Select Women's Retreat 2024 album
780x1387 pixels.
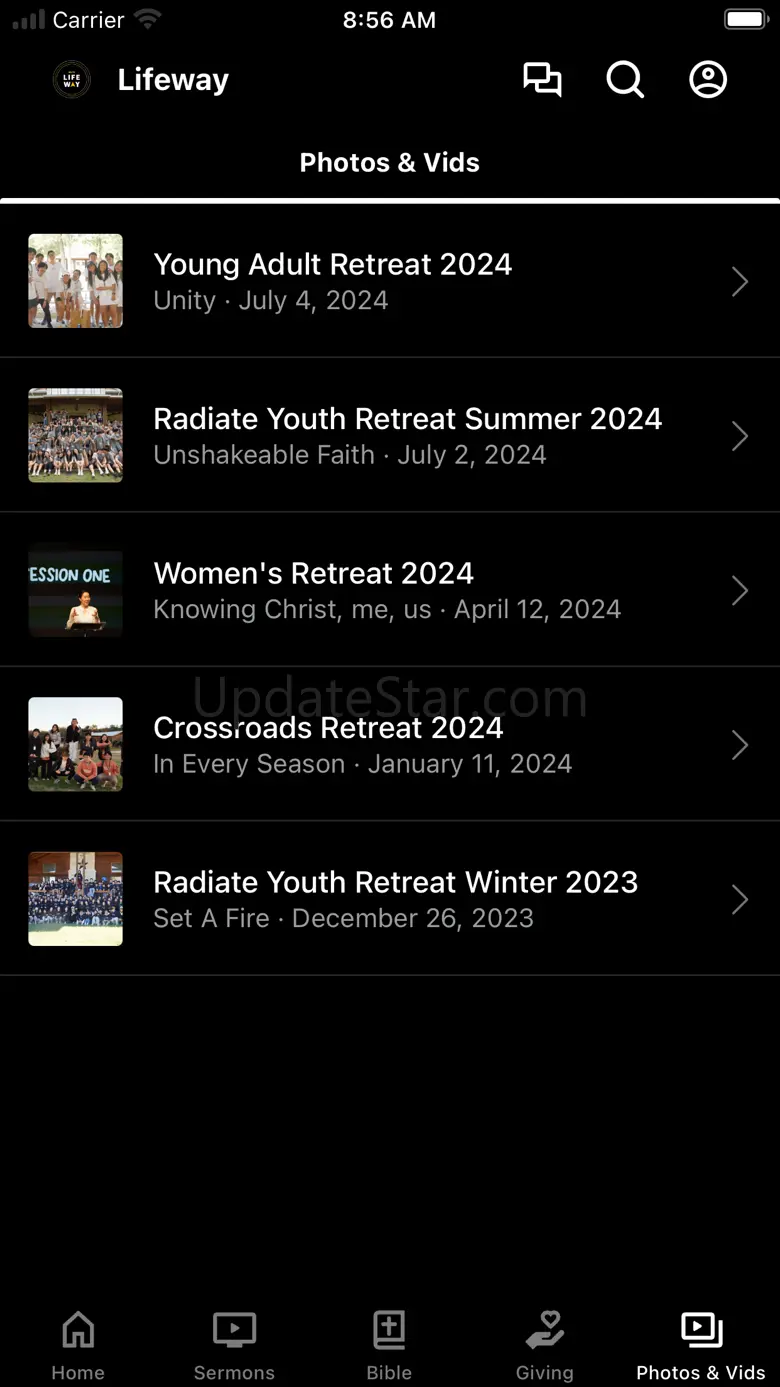pos(389,590)
